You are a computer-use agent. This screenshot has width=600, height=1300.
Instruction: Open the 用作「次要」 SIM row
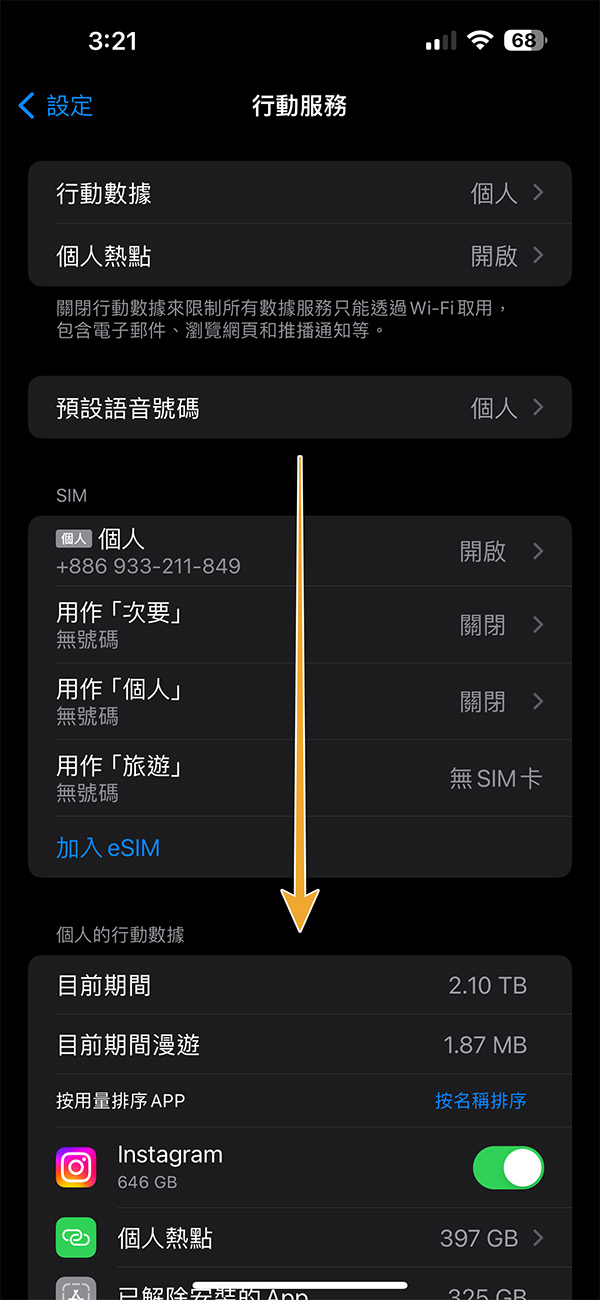tap(300, 625)
